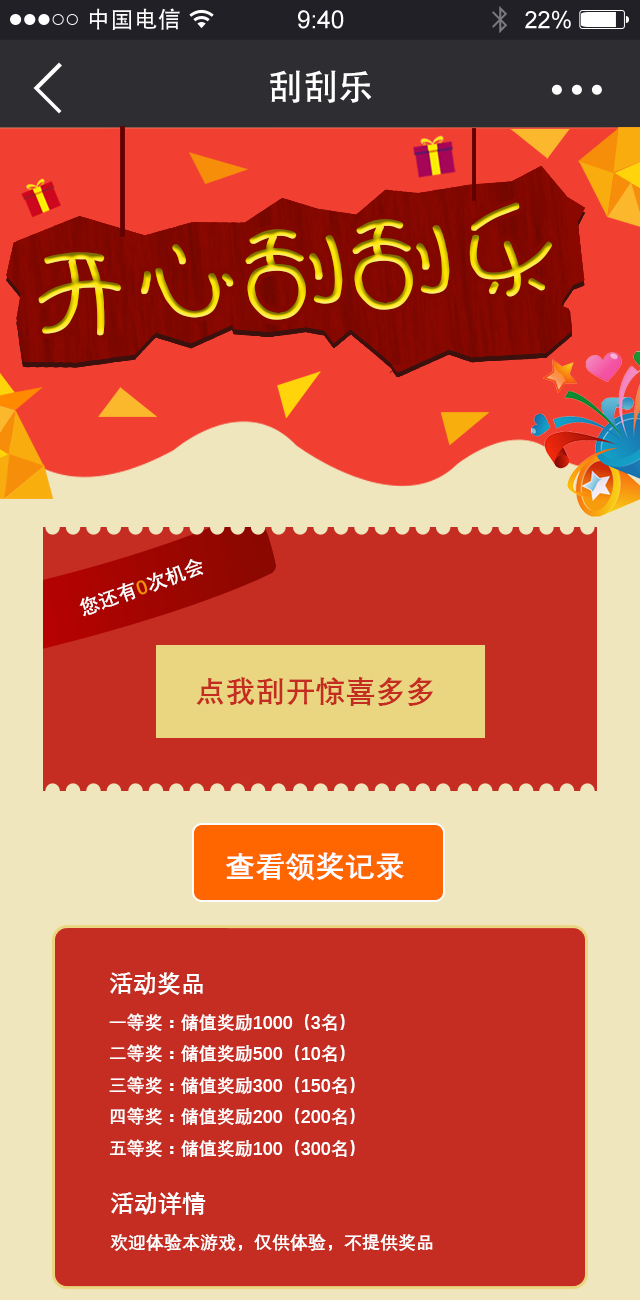This screenshot has width=640, height=1300.
Task: Open the three-dot more menu
Action: point(577,89)
